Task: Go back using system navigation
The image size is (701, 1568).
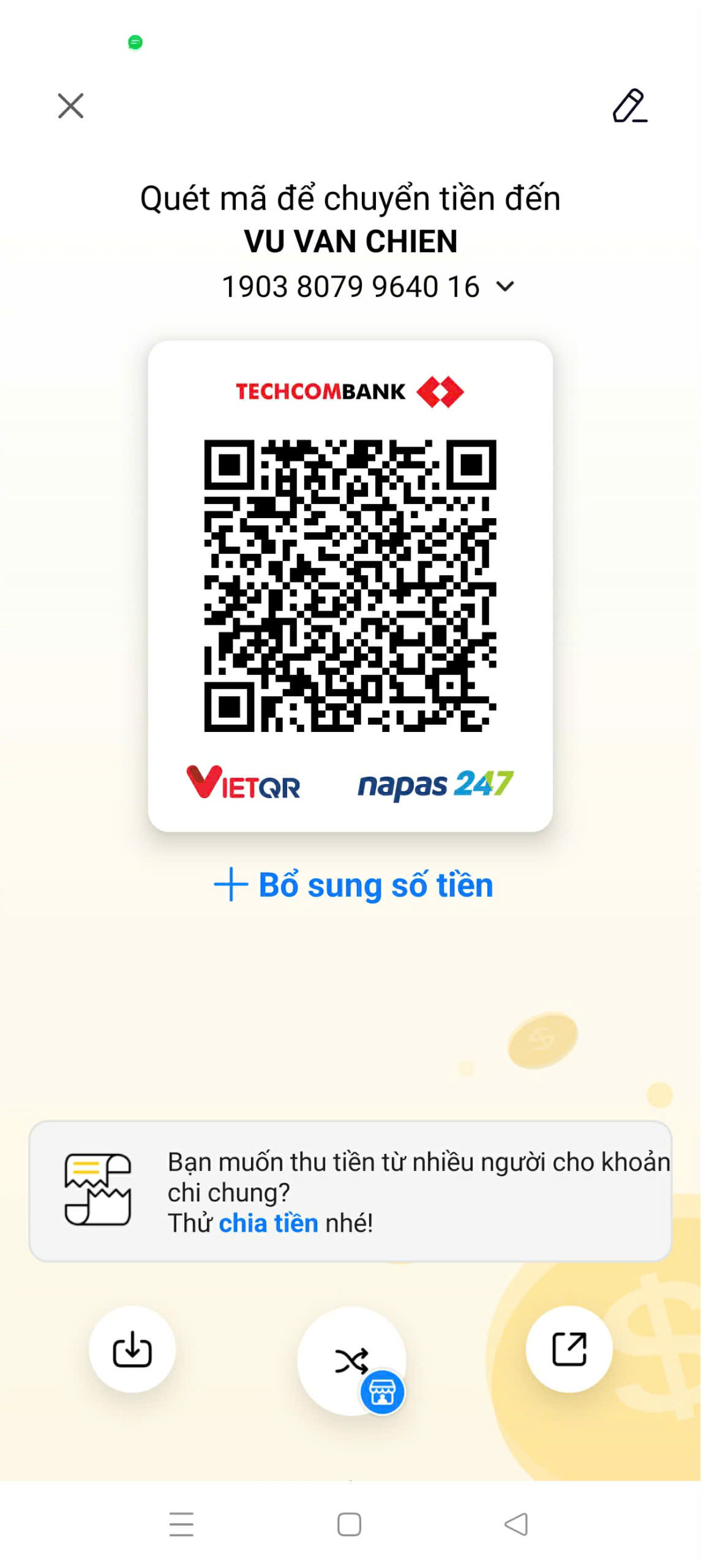Action: [x=516, y=1524]
